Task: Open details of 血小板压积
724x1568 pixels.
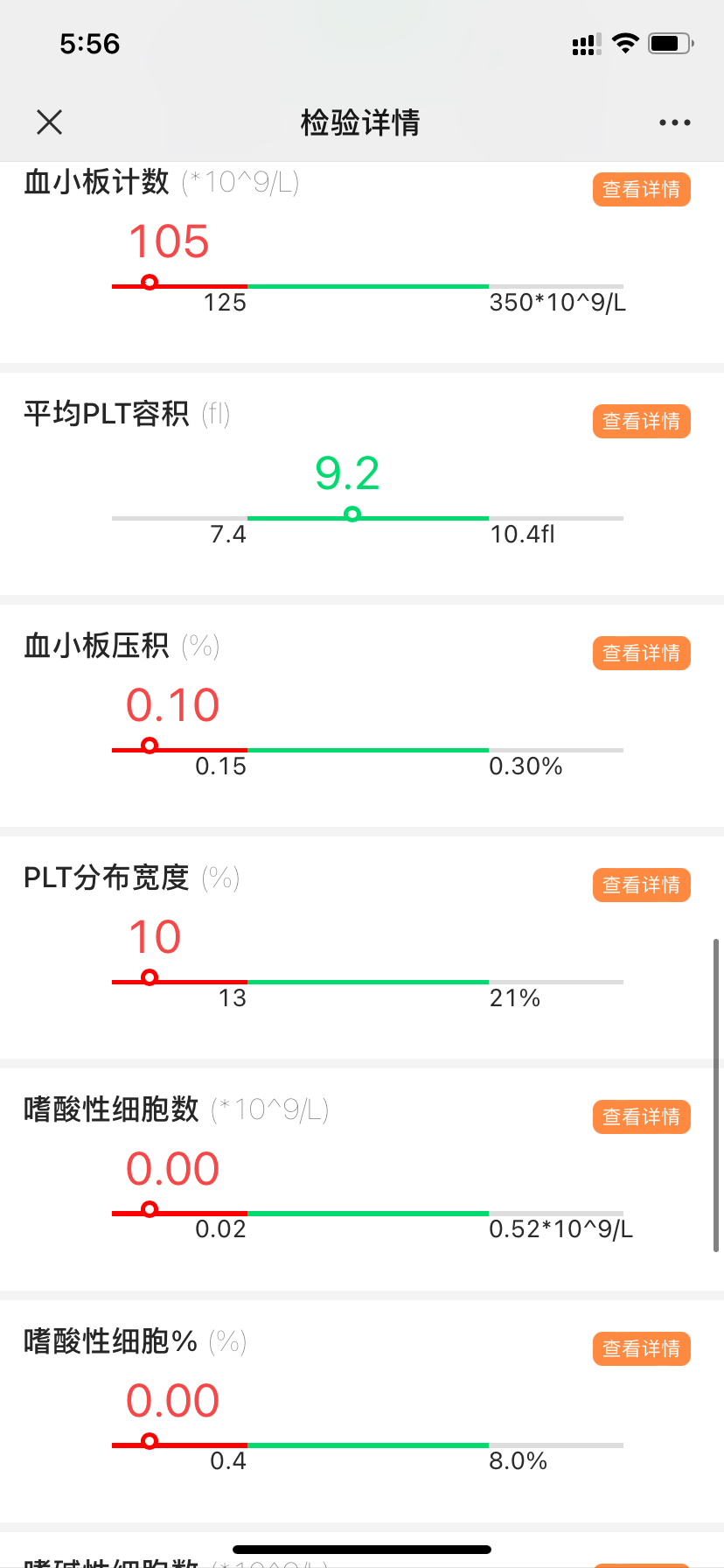Action: pos(642,653)
